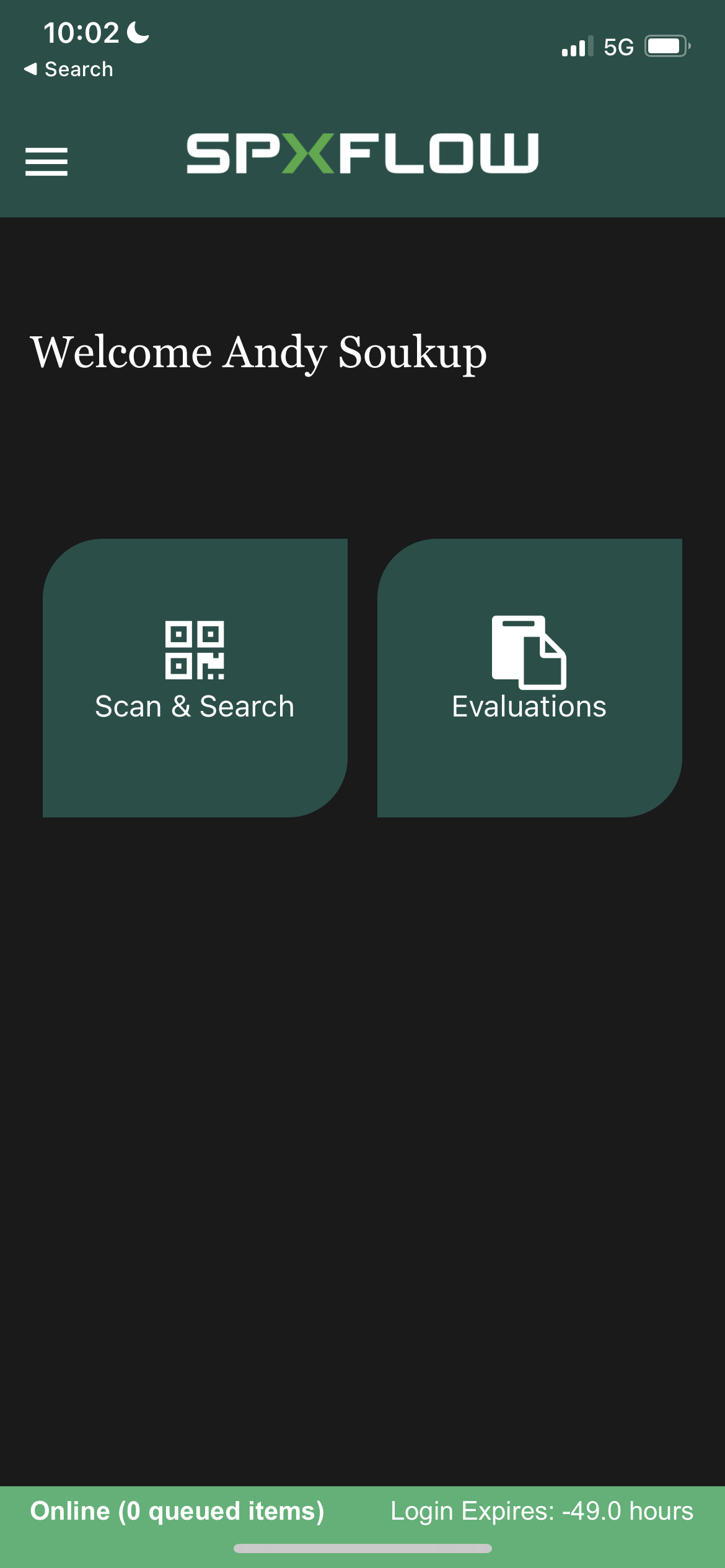Click the Login Expires status text

(543, 1509)
